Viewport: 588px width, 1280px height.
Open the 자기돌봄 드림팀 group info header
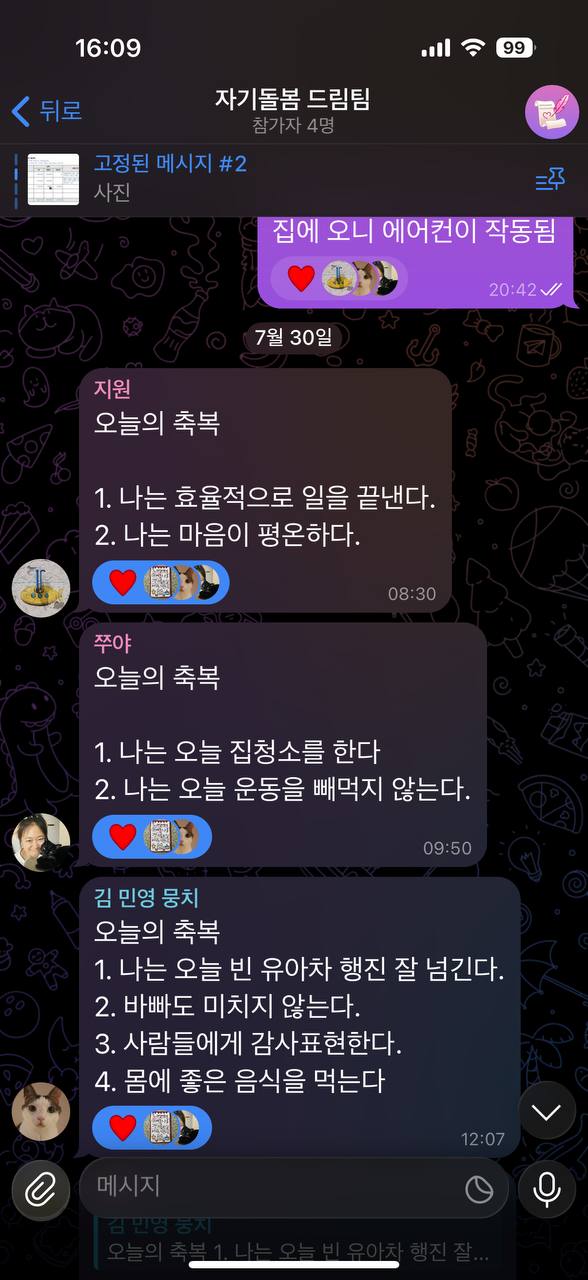(x=294, y=111)
